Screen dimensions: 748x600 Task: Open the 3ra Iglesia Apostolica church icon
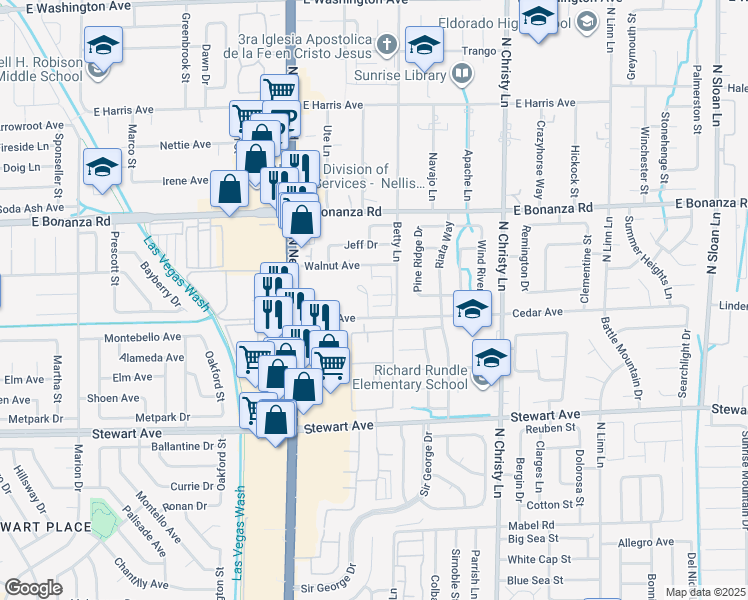click(x=388, y=44)
